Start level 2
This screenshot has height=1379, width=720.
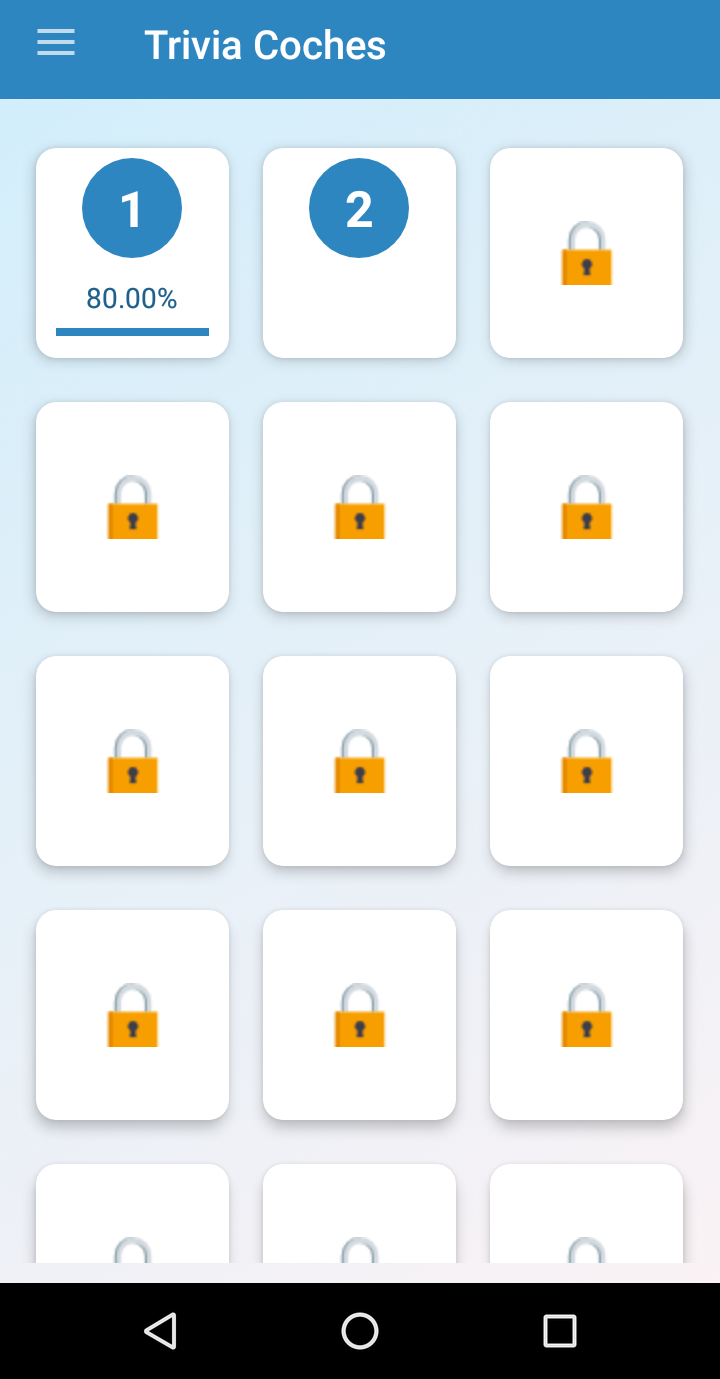click(359, 253)
